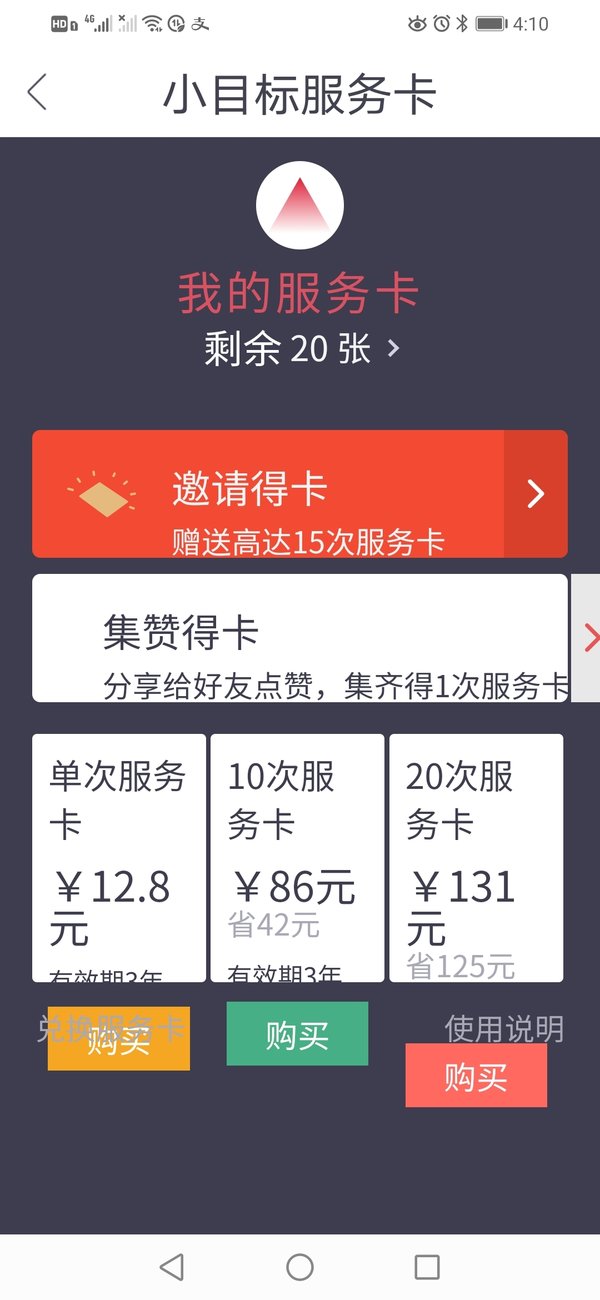Open the 集赞得卡 card

coord(300,638)
